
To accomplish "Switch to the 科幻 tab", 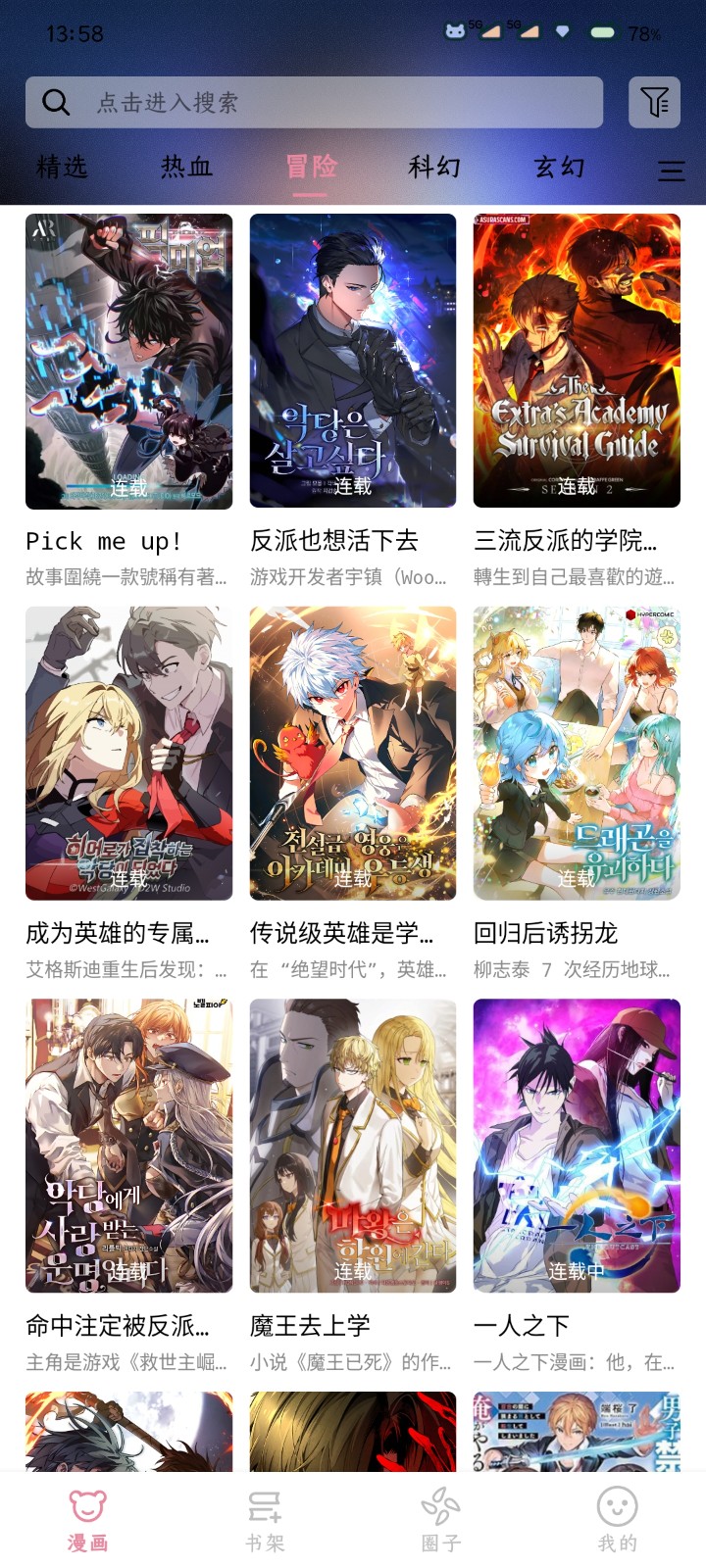I will (436, 168).
